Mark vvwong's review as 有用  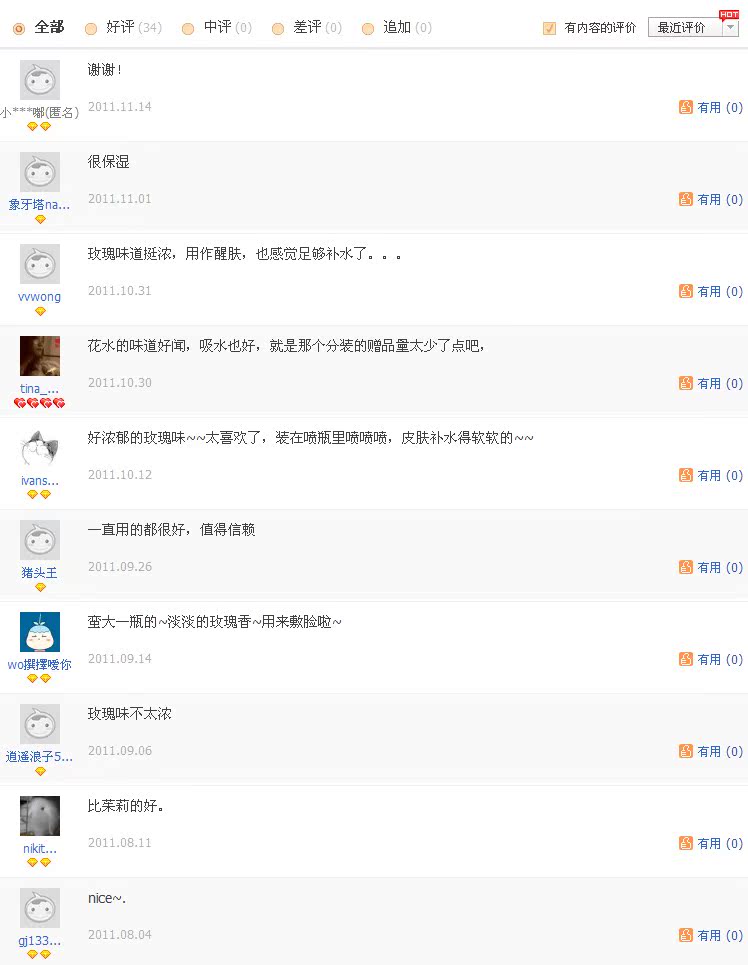710,291
